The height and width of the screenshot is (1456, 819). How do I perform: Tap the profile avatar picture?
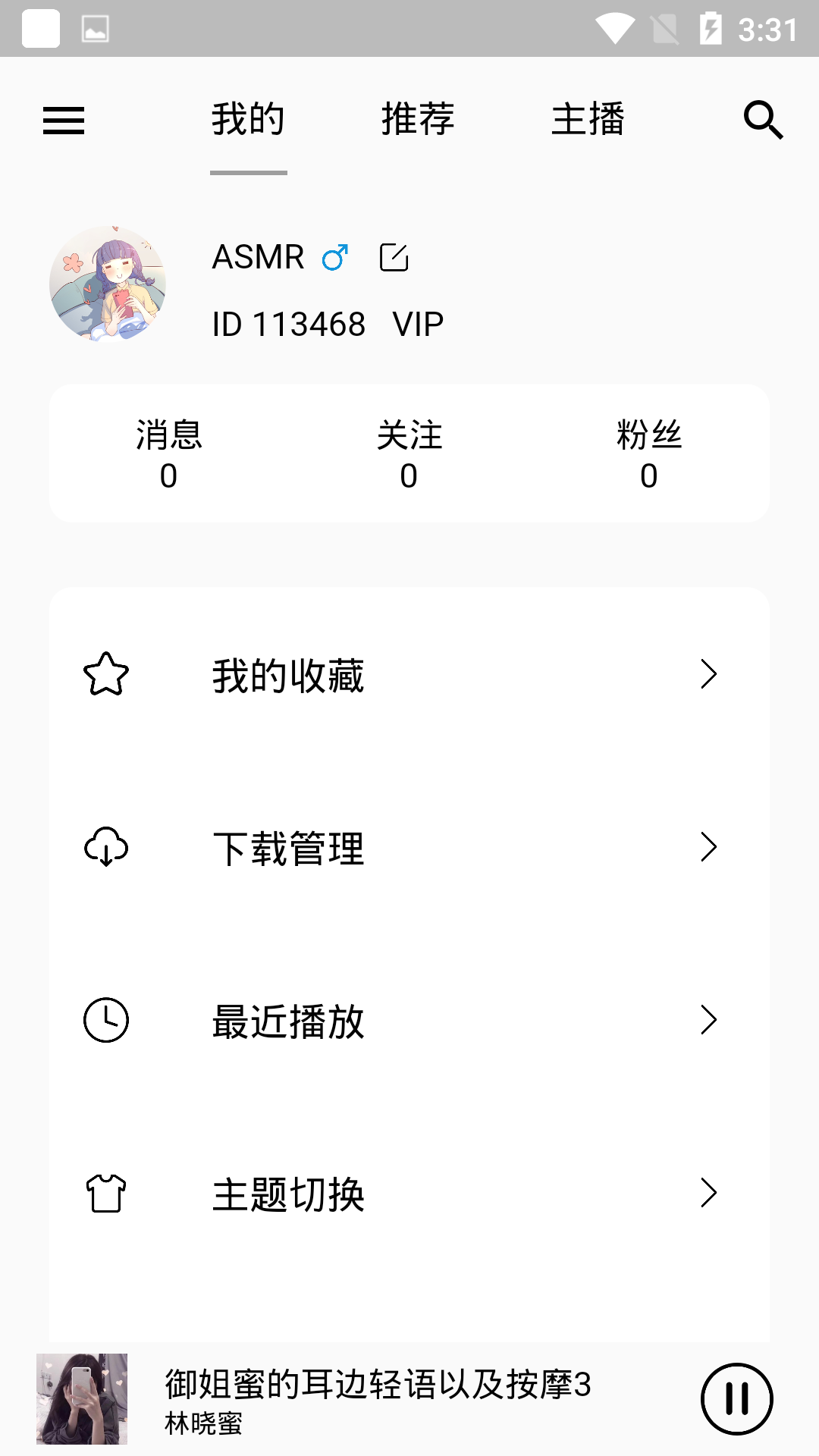108,284
